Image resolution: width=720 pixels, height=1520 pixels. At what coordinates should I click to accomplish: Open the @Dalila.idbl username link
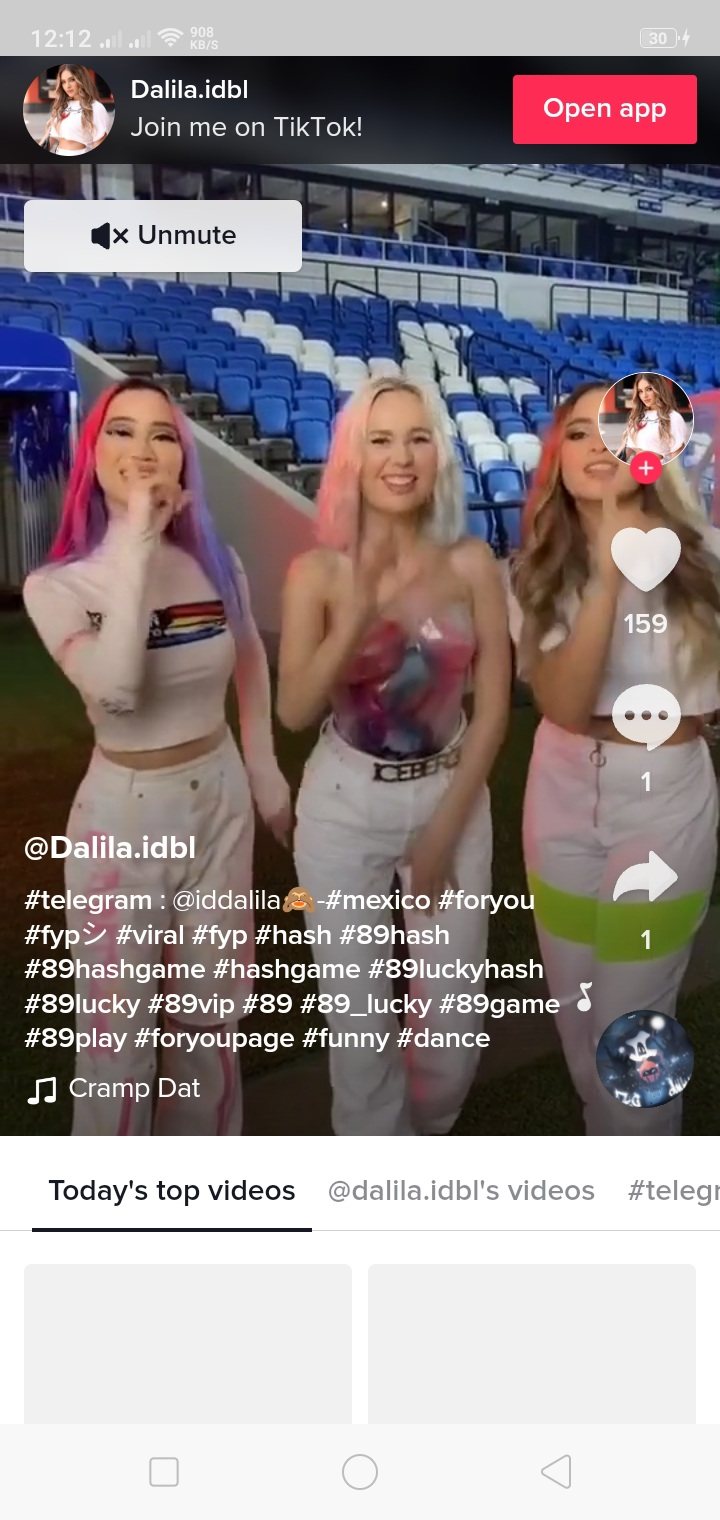pos(110,848)
